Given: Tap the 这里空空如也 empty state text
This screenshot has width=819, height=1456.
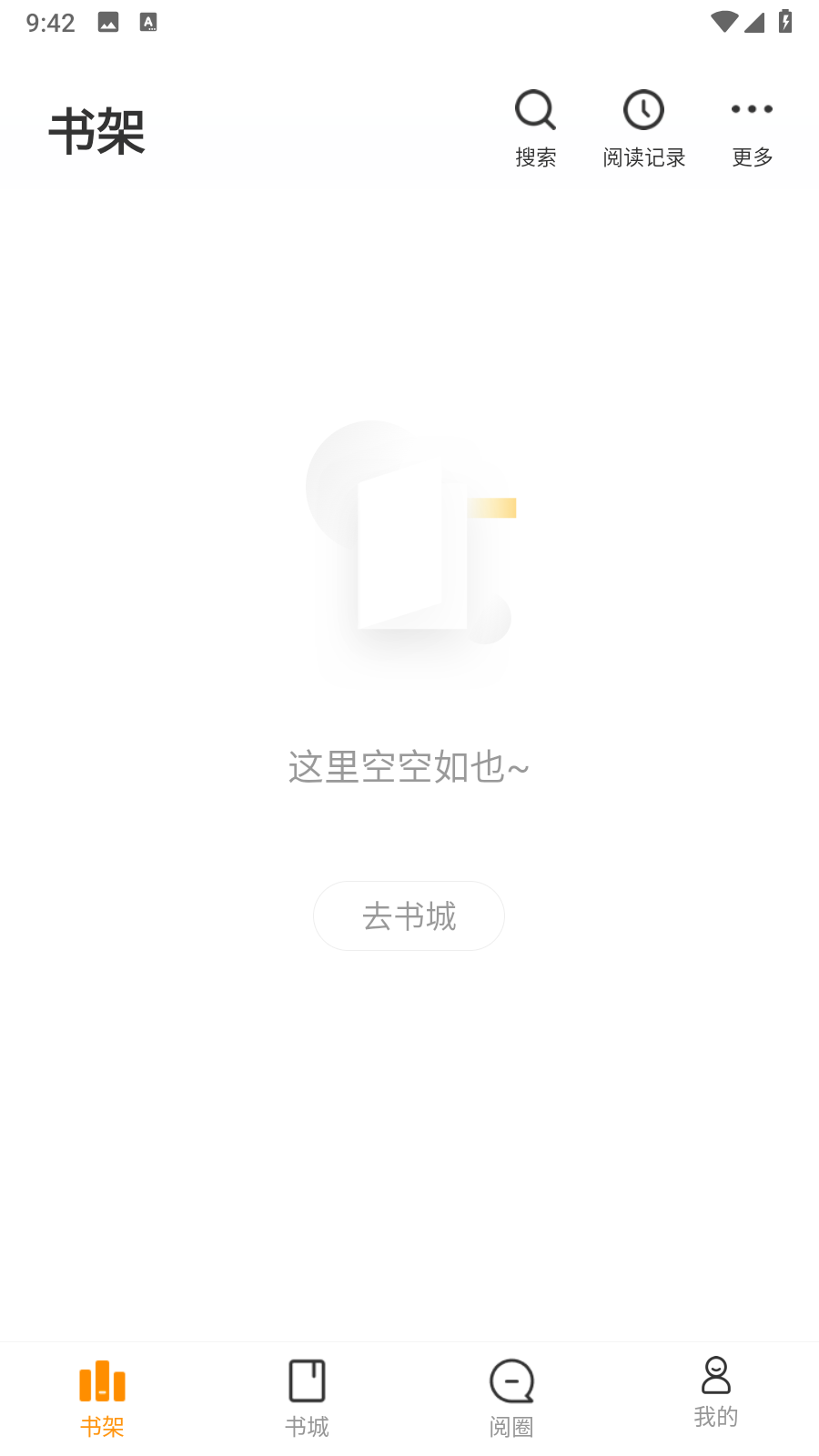Looking at the screenshot, I should [x=409, y=767].
